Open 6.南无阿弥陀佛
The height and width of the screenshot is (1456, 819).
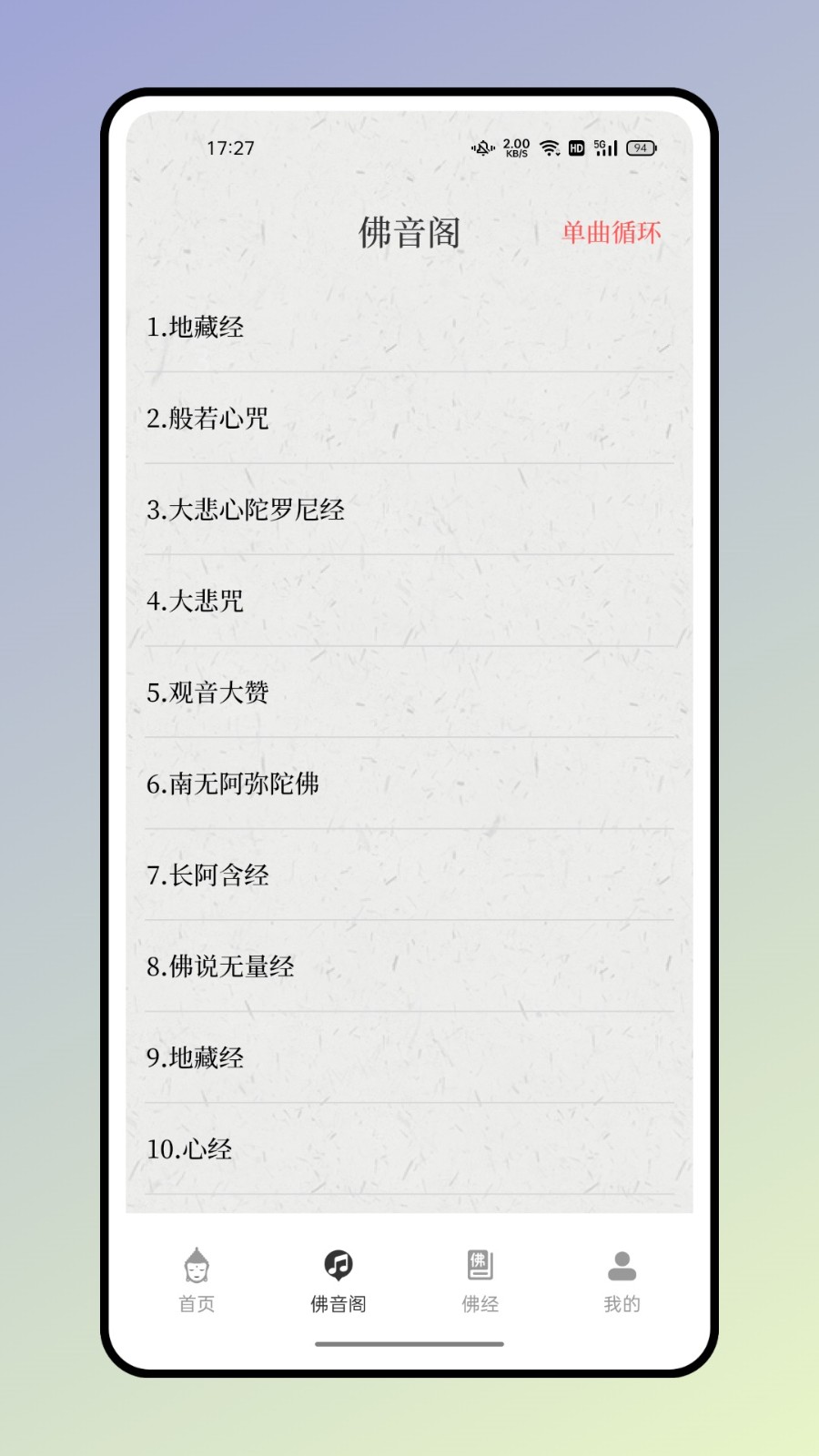coord(409,784)
